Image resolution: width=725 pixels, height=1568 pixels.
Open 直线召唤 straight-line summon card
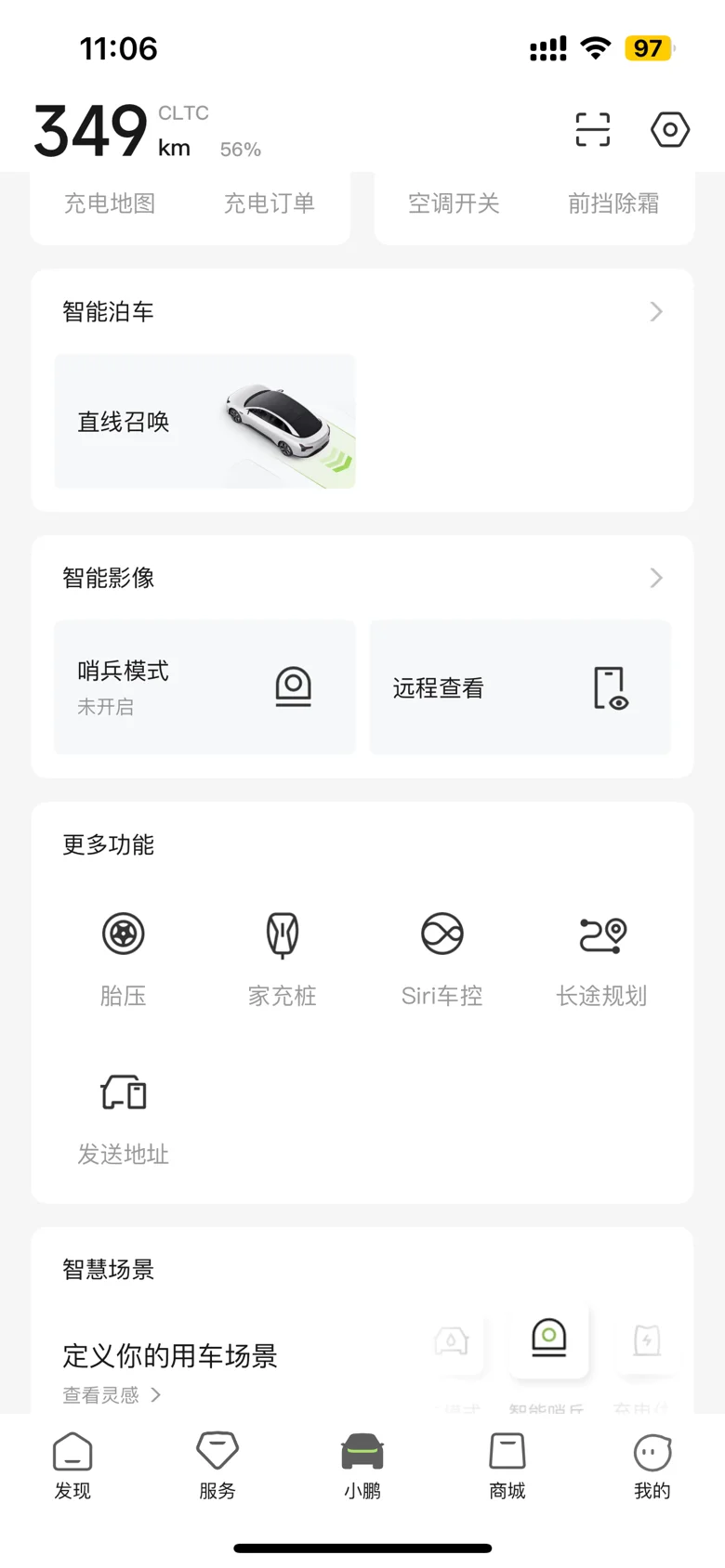[204, 421]
